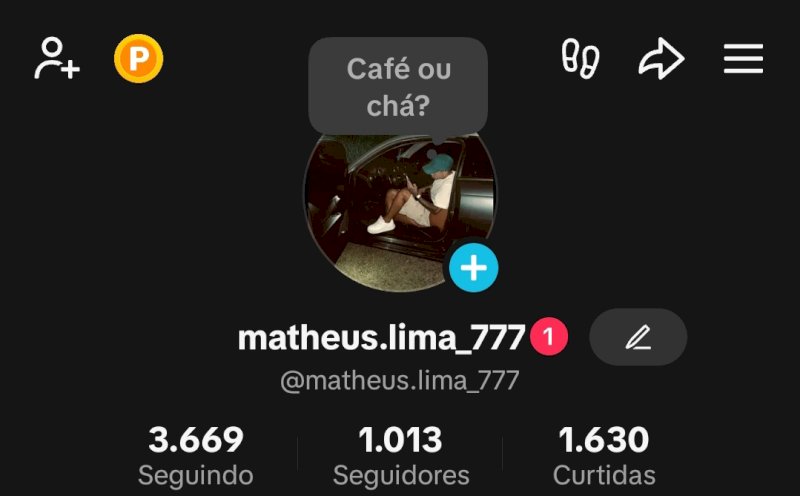Image resolution: width=800 pixels, height=496 pixels.
Task: View the 1.013 Seguidores list
Action: click(x=400, y=454)
